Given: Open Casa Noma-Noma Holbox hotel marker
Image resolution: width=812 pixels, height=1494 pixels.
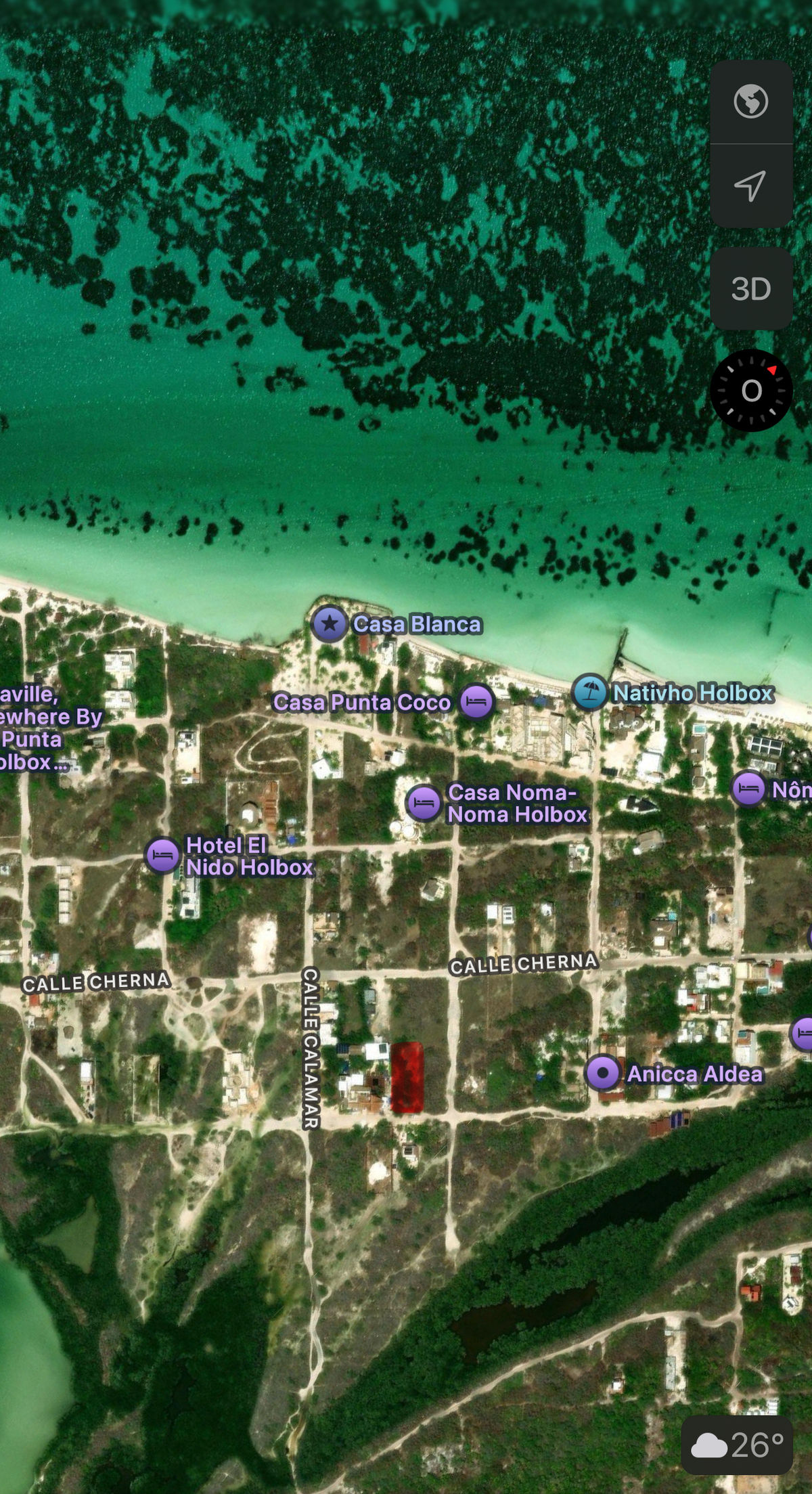Looking at the screenshot, I should [x=424, y=804].
